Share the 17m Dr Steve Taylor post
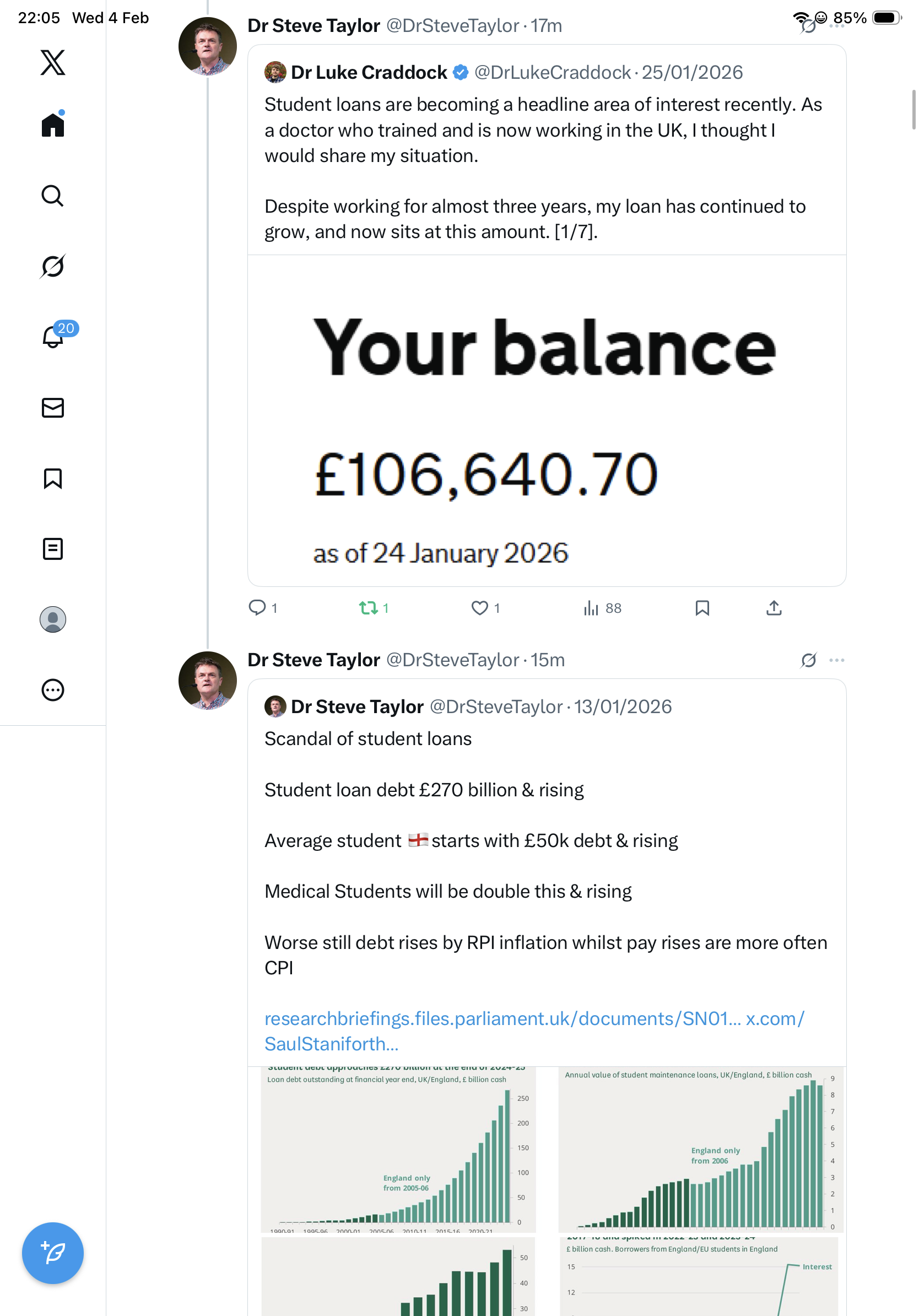The height and width of the screenshot is (1316, 919). 774,607
